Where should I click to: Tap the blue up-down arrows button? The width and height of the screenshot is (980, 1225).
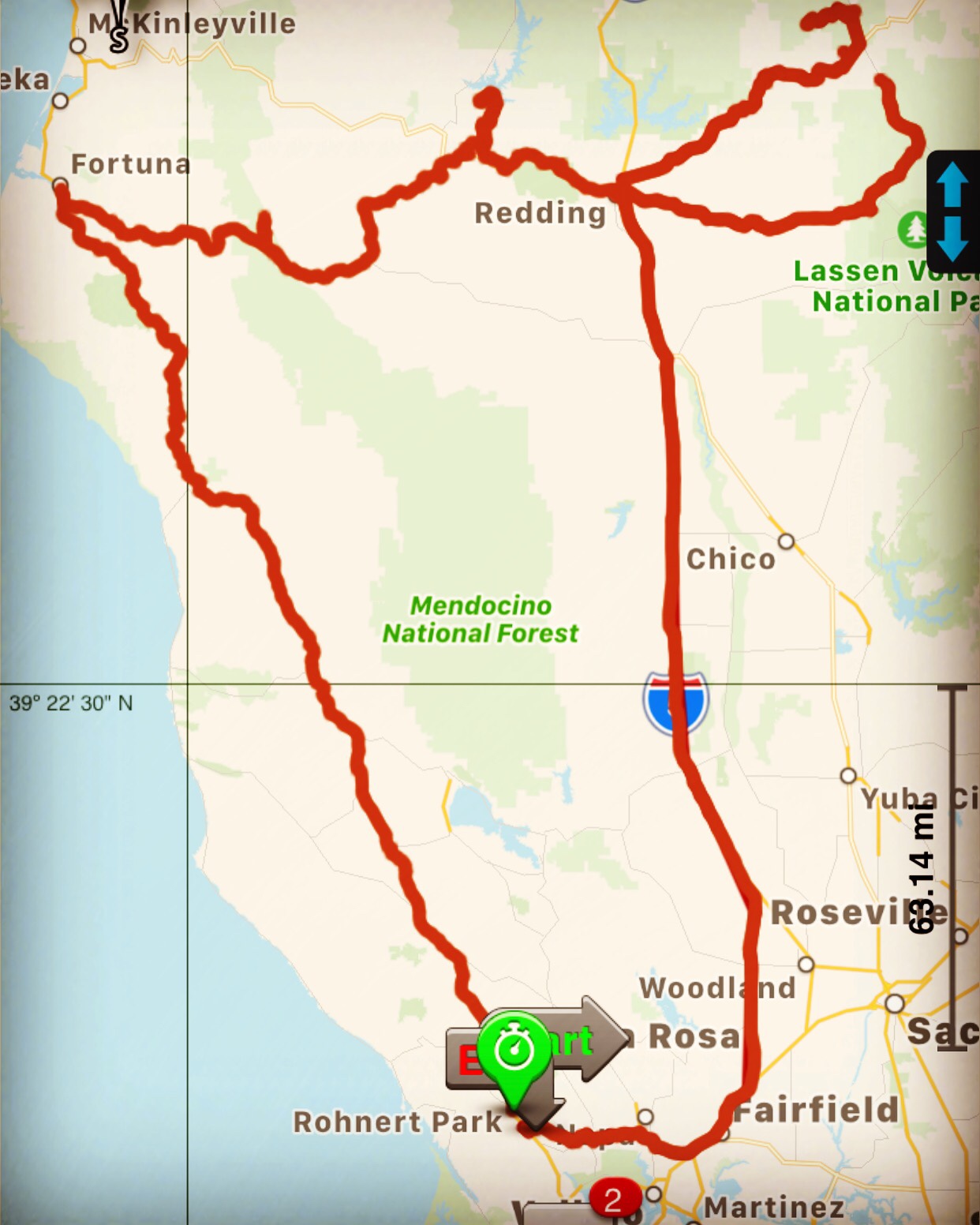tap(952, 211)
